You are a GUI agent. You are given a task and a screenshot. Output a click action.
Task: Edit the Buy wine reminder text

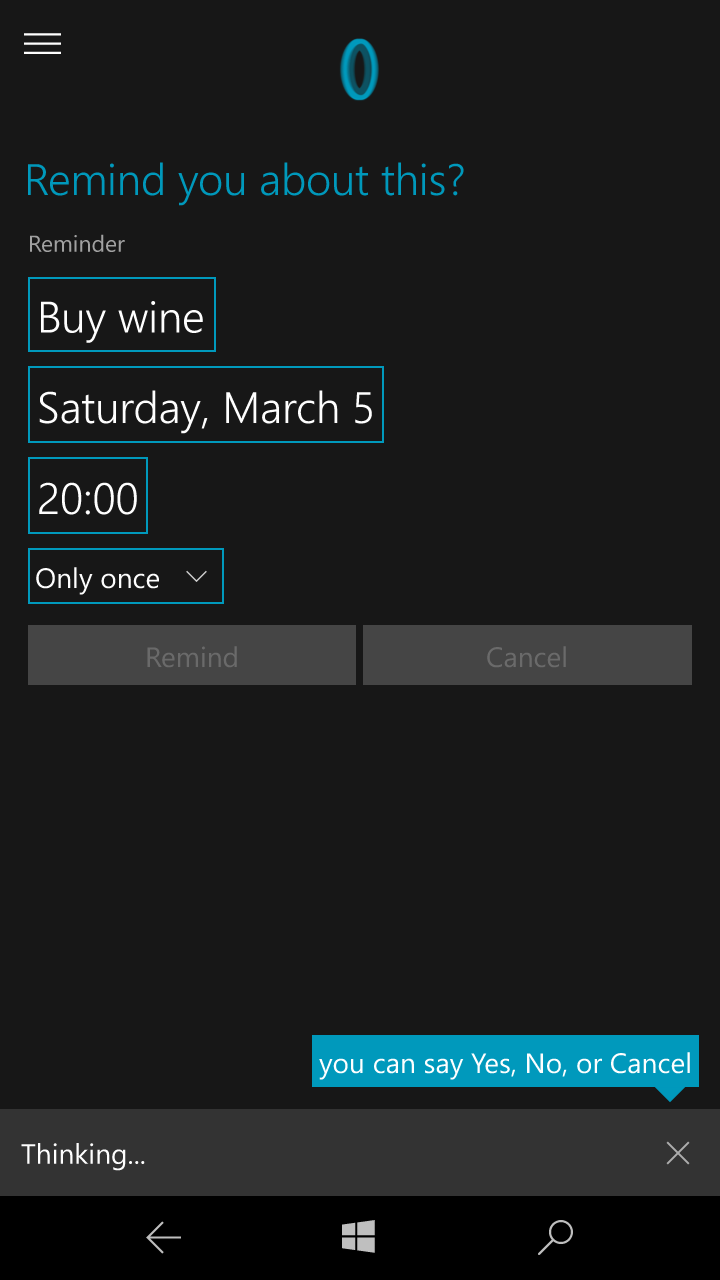122,315
